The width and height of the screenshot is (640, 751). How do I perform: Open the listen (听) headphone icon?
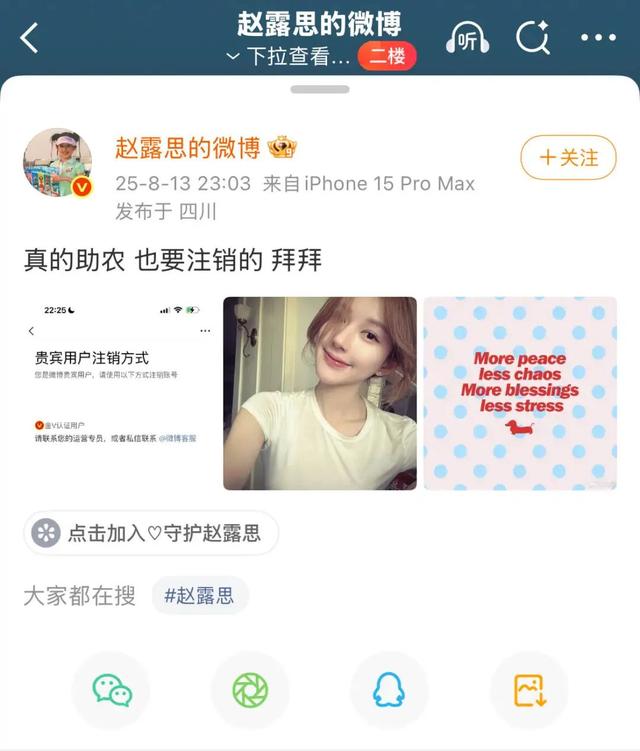click(x=466, y=39)
